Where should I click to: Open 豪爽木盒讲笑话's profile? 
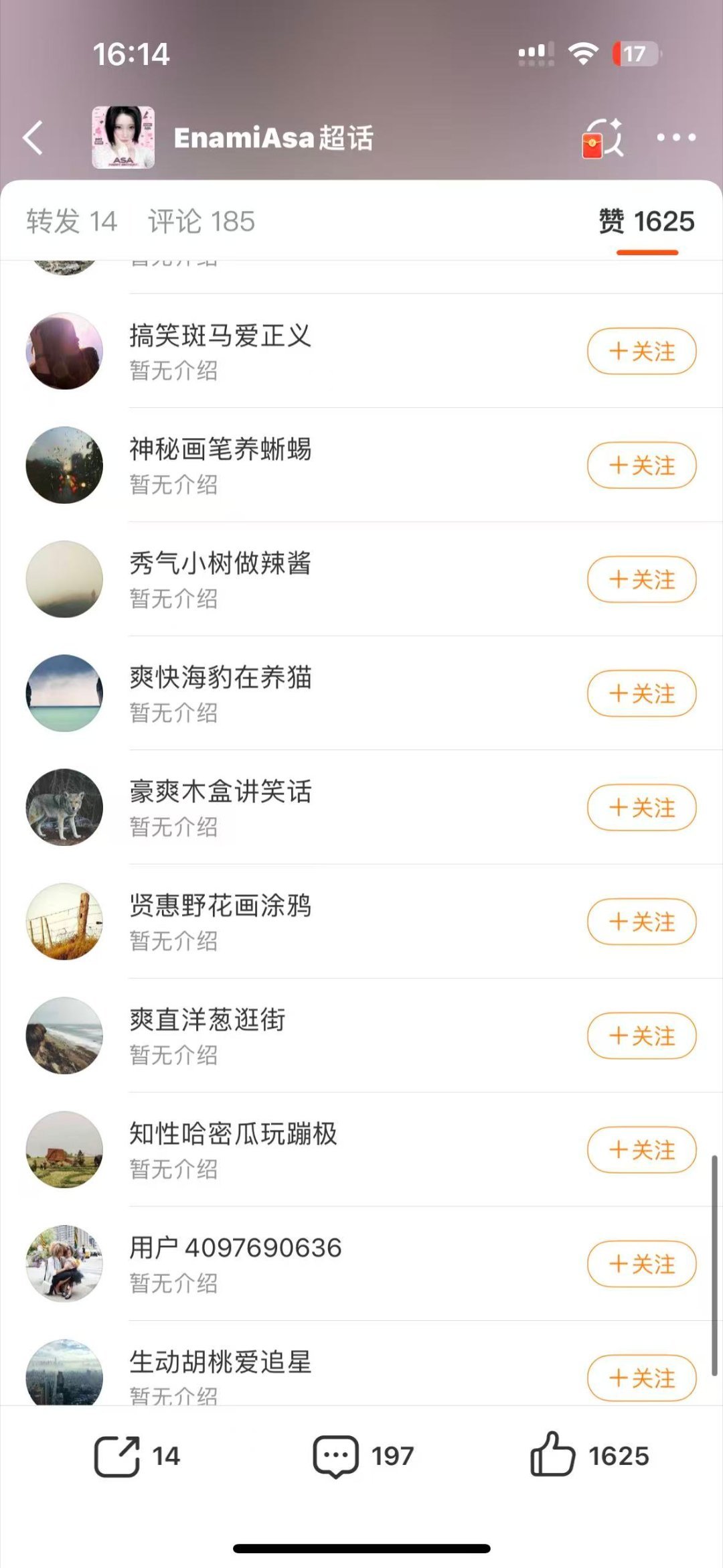(x=220, y=792)
